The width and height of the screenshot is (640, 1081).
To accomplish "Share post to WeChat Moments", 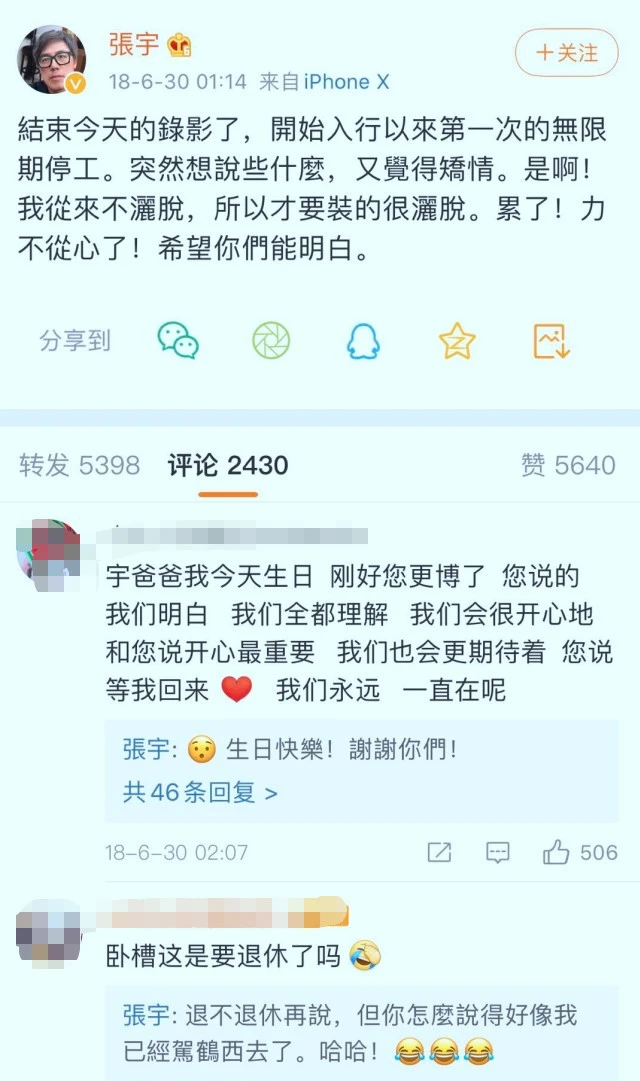I will (270, 341).
